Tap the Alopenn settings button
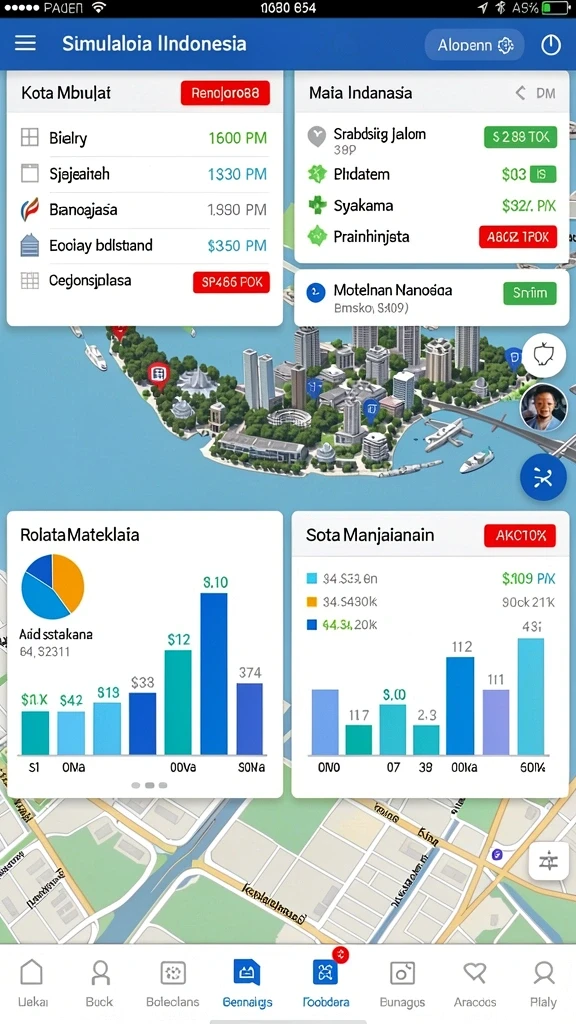This screenshot has height=1024, width=576. coord(475,45)
